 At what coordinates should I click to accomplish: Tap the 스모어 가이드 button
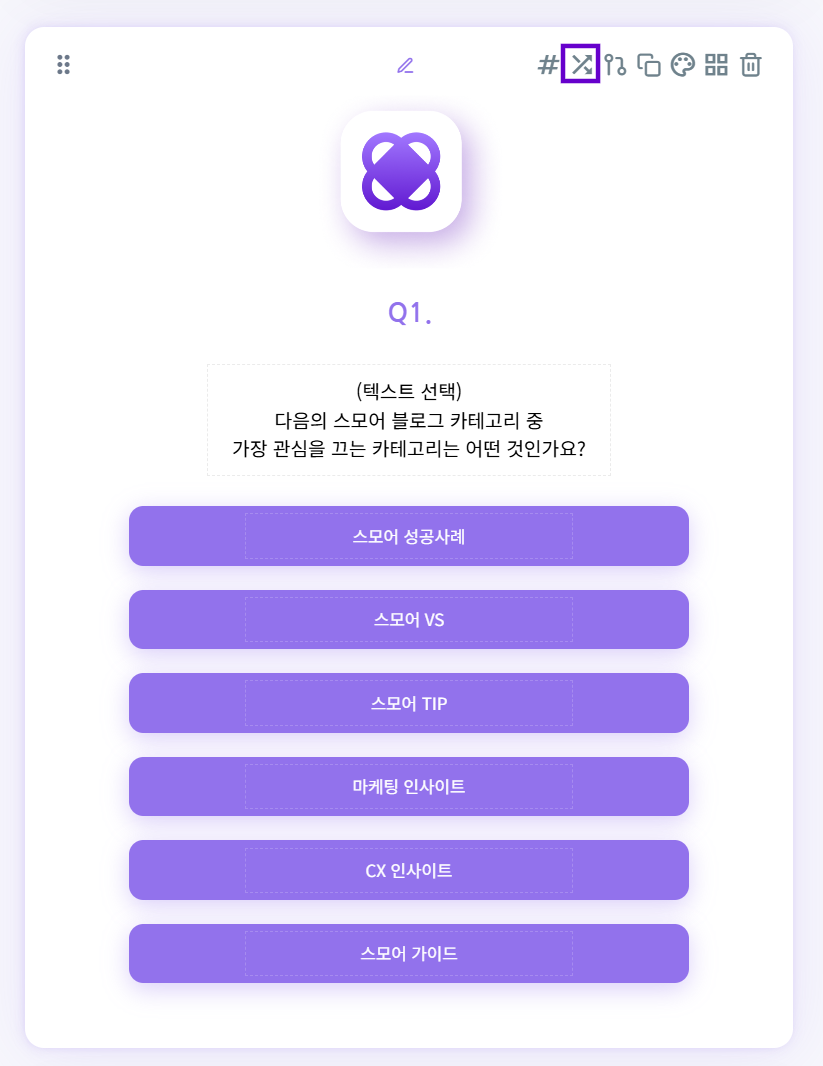tap(408, 954)
